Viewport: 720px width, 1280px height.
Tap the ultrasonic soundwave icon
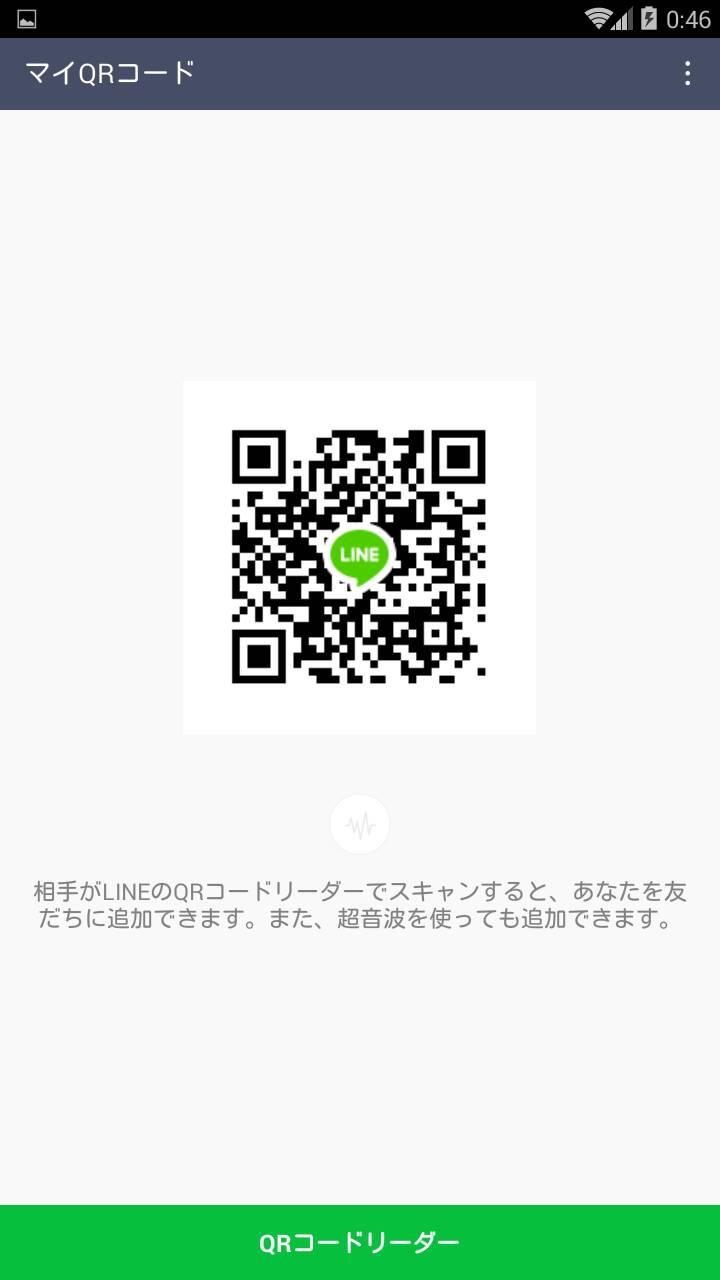click(360, 825)
